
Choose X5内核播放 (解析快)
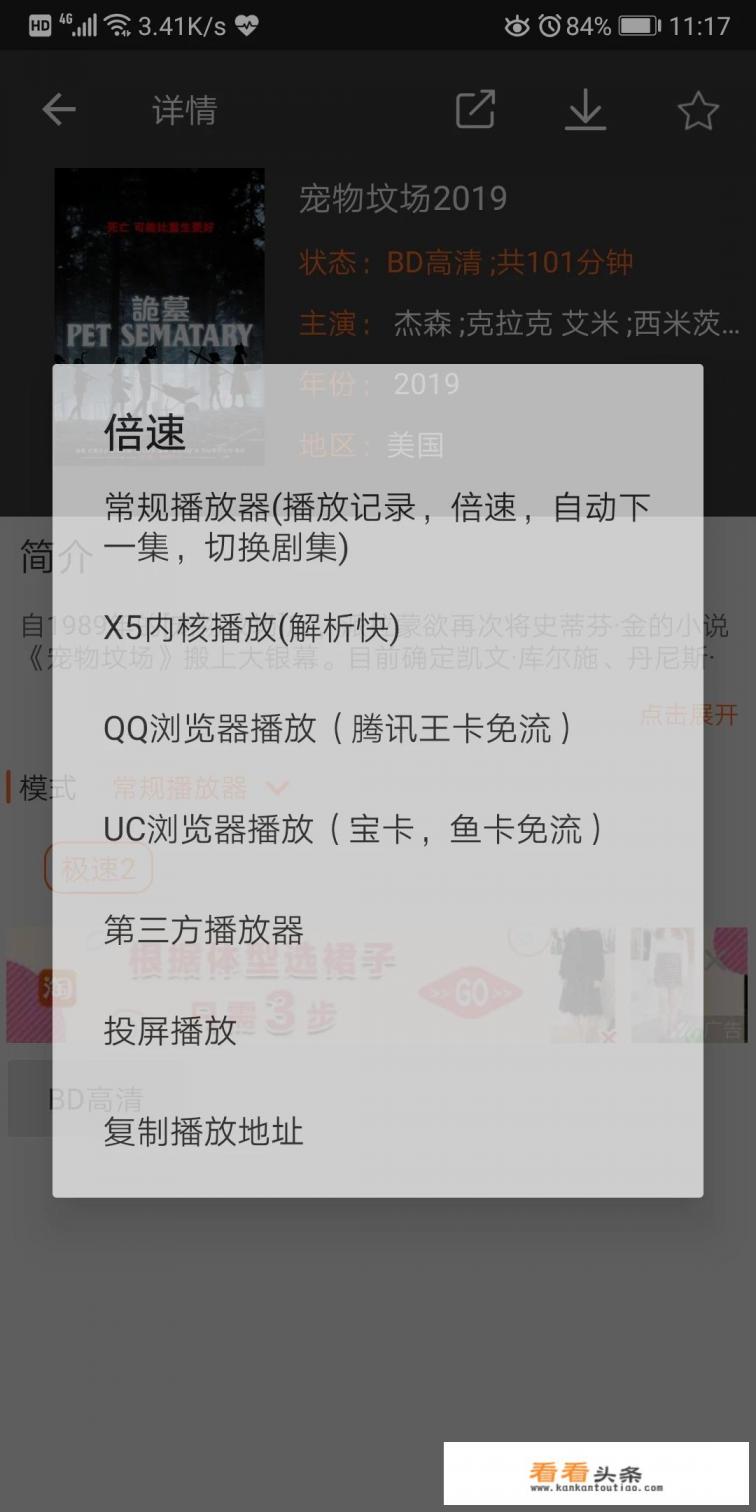pos(251,628)
